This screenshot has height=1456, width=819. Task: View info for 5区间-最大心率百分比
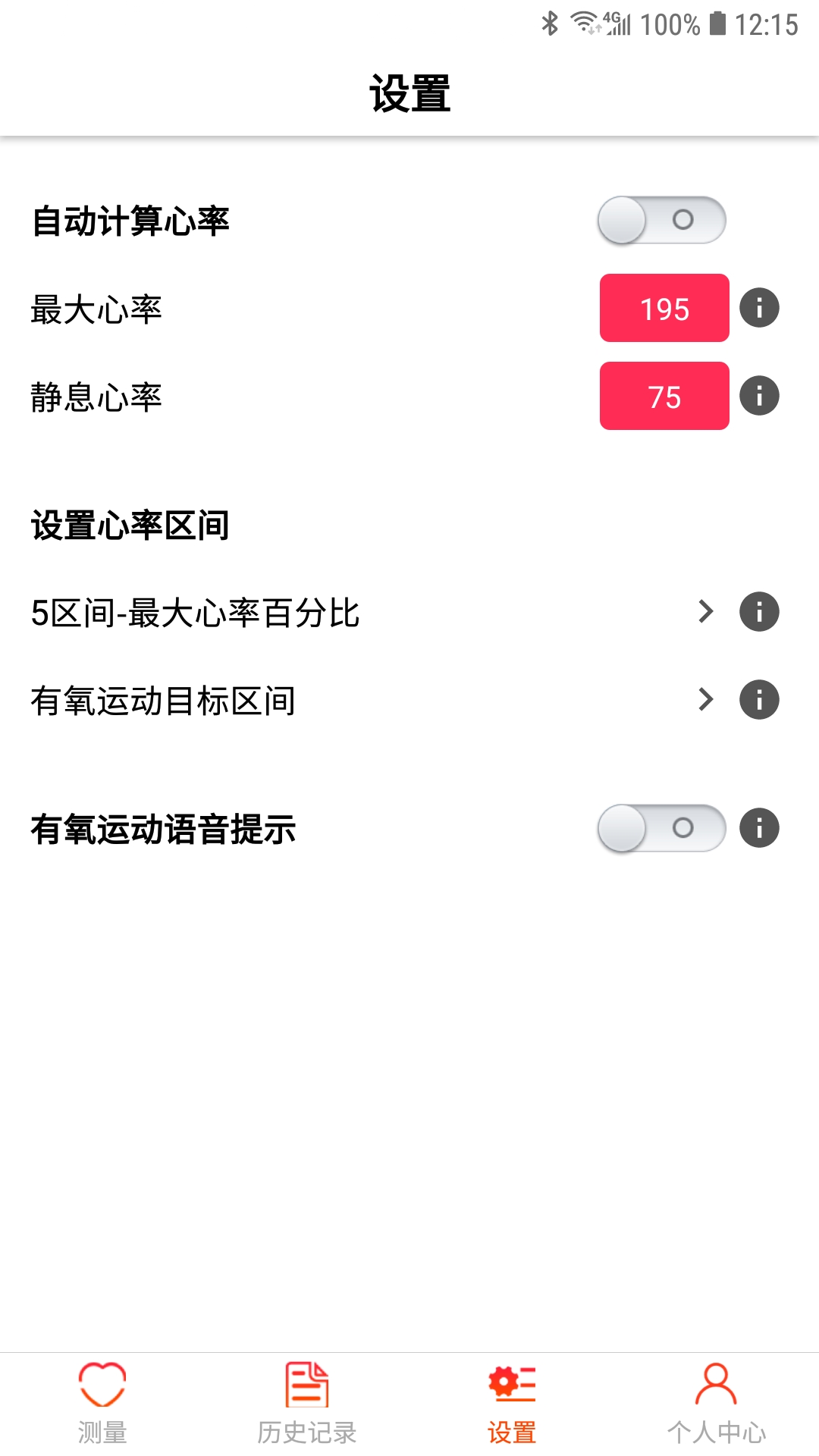[759, 612]
